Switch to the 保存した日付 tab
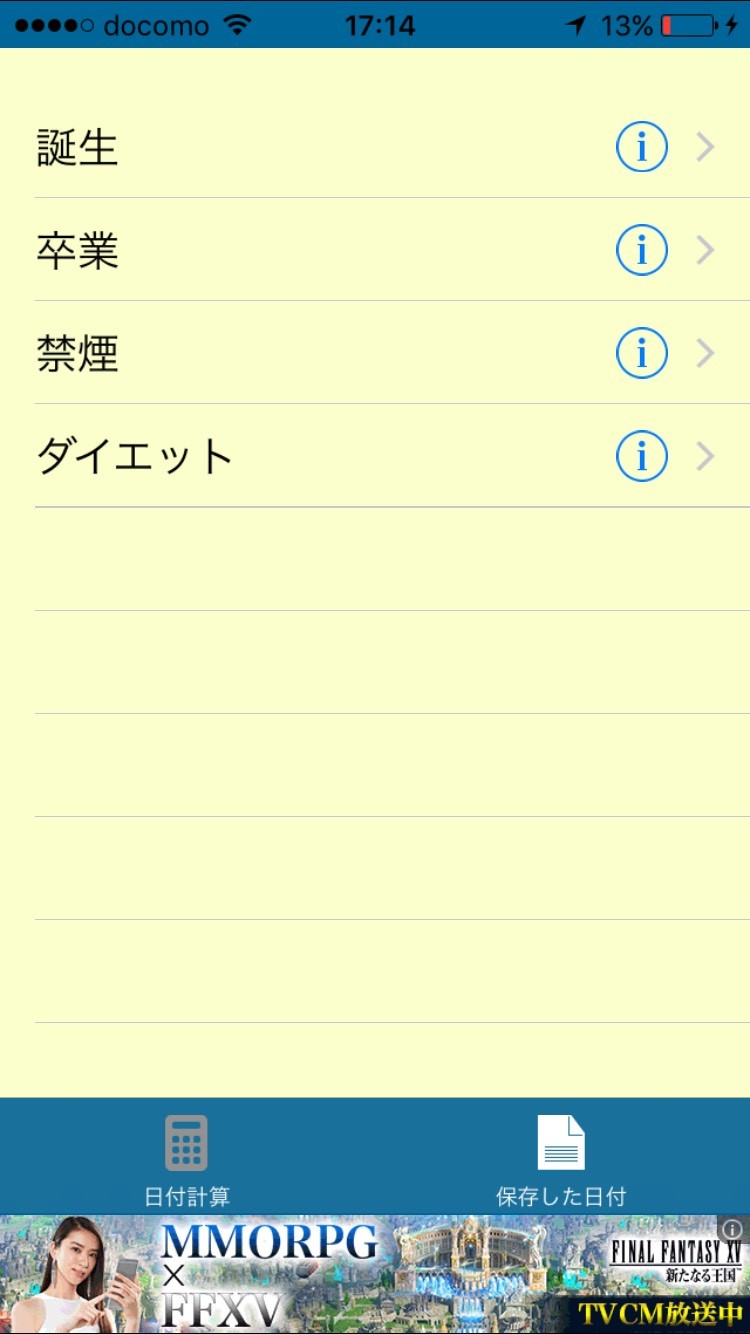 click(561, 1158)
